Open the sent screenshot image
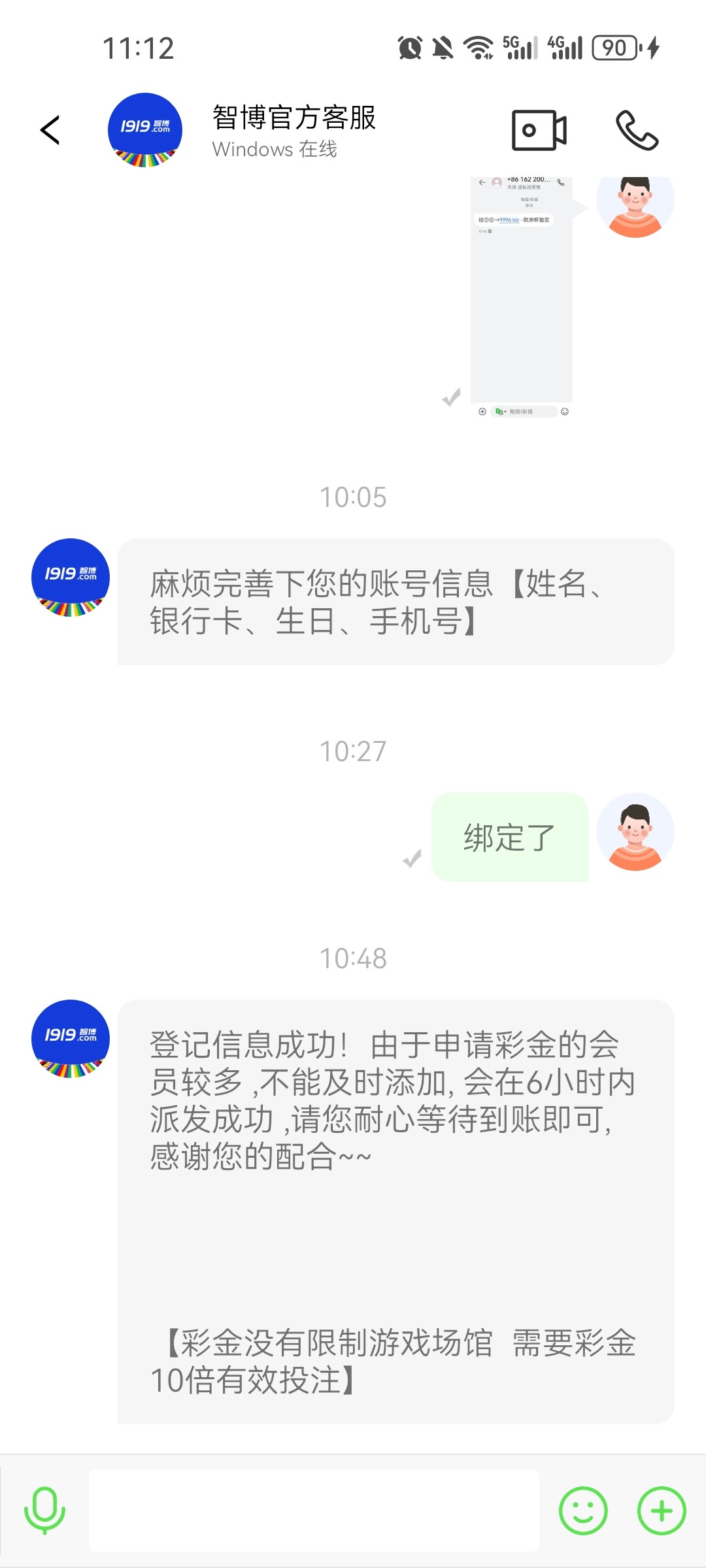 pos(521,294)
